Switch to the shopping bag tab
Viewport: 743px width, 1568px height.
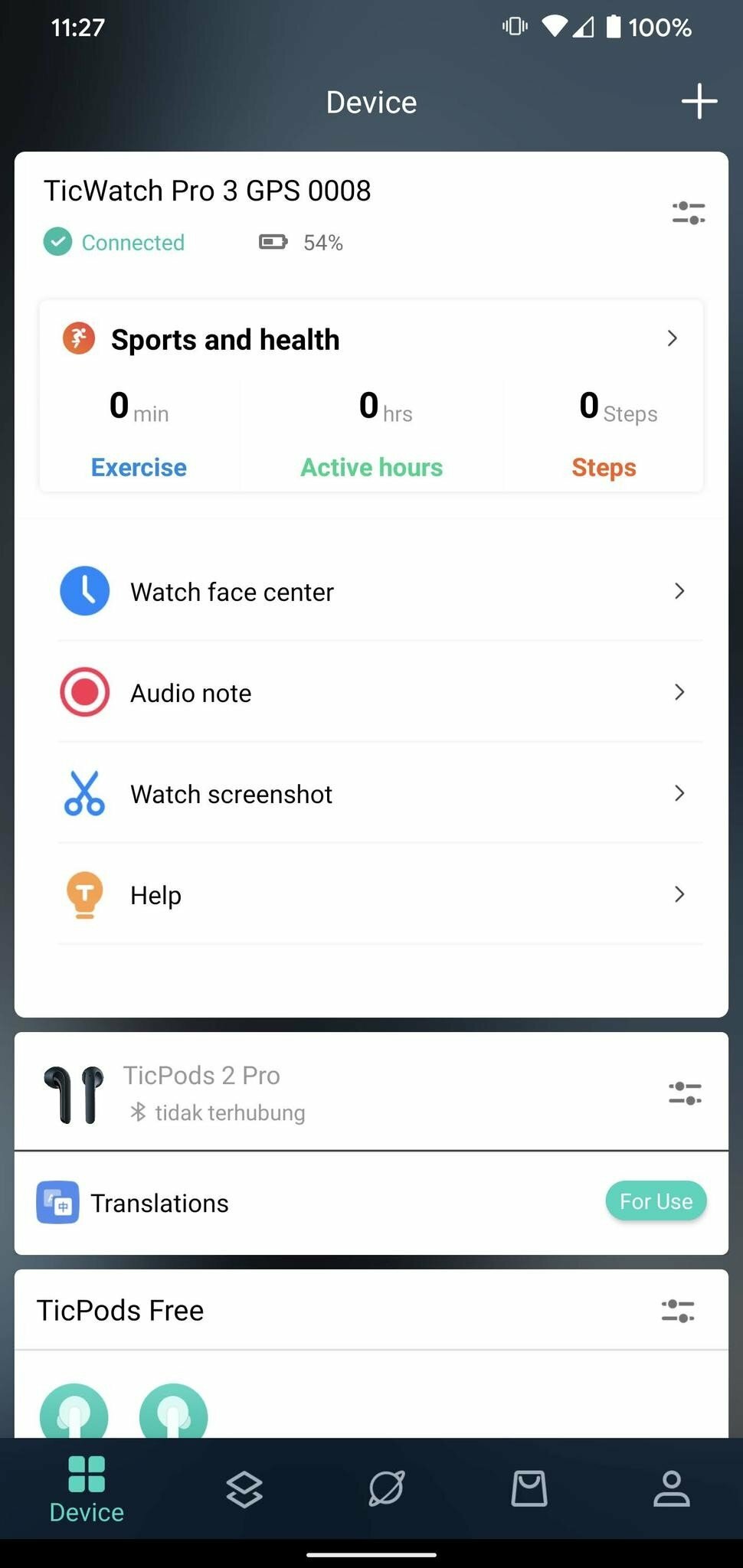529,1488
